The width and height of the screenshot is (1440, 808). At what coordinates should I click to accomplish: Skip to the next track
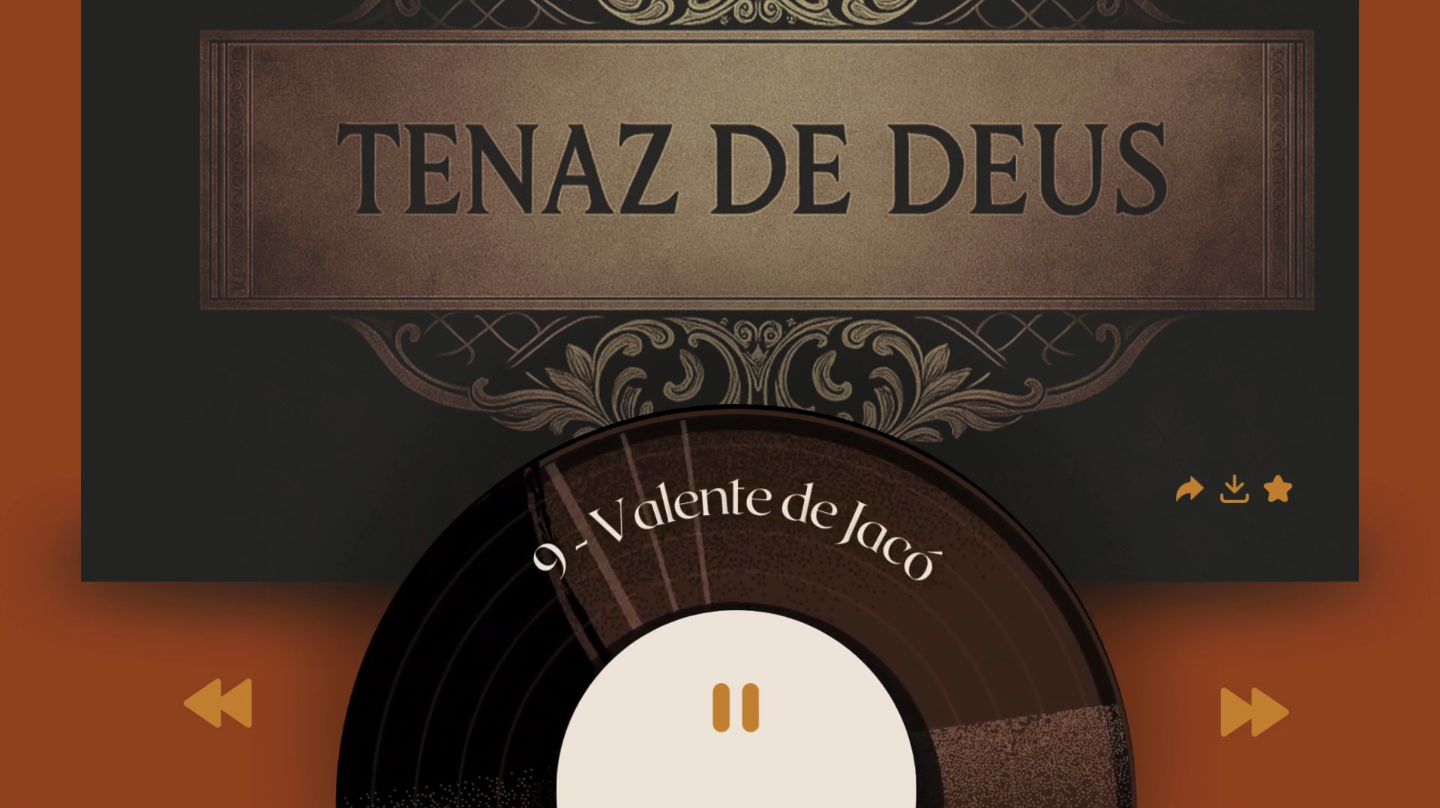point(1253,711)
